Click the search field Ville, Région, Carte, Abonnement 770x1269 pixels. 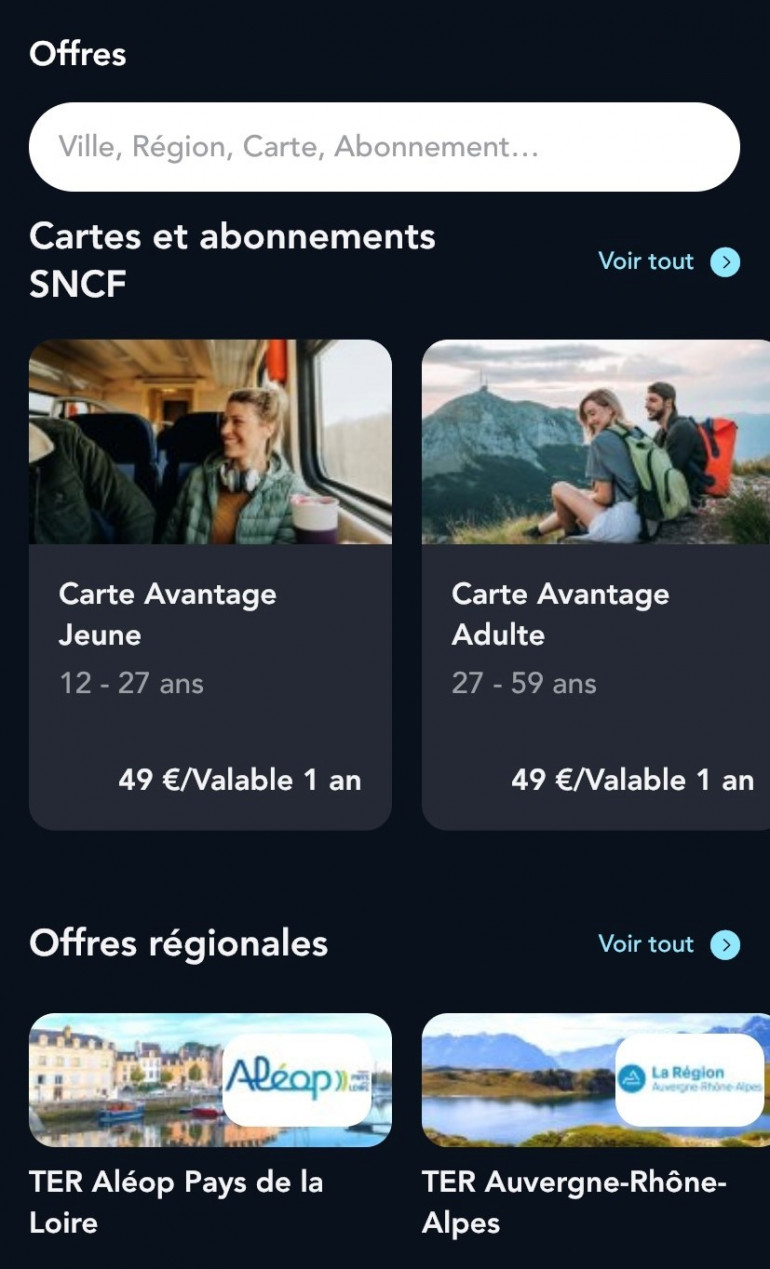click(385, 146)
